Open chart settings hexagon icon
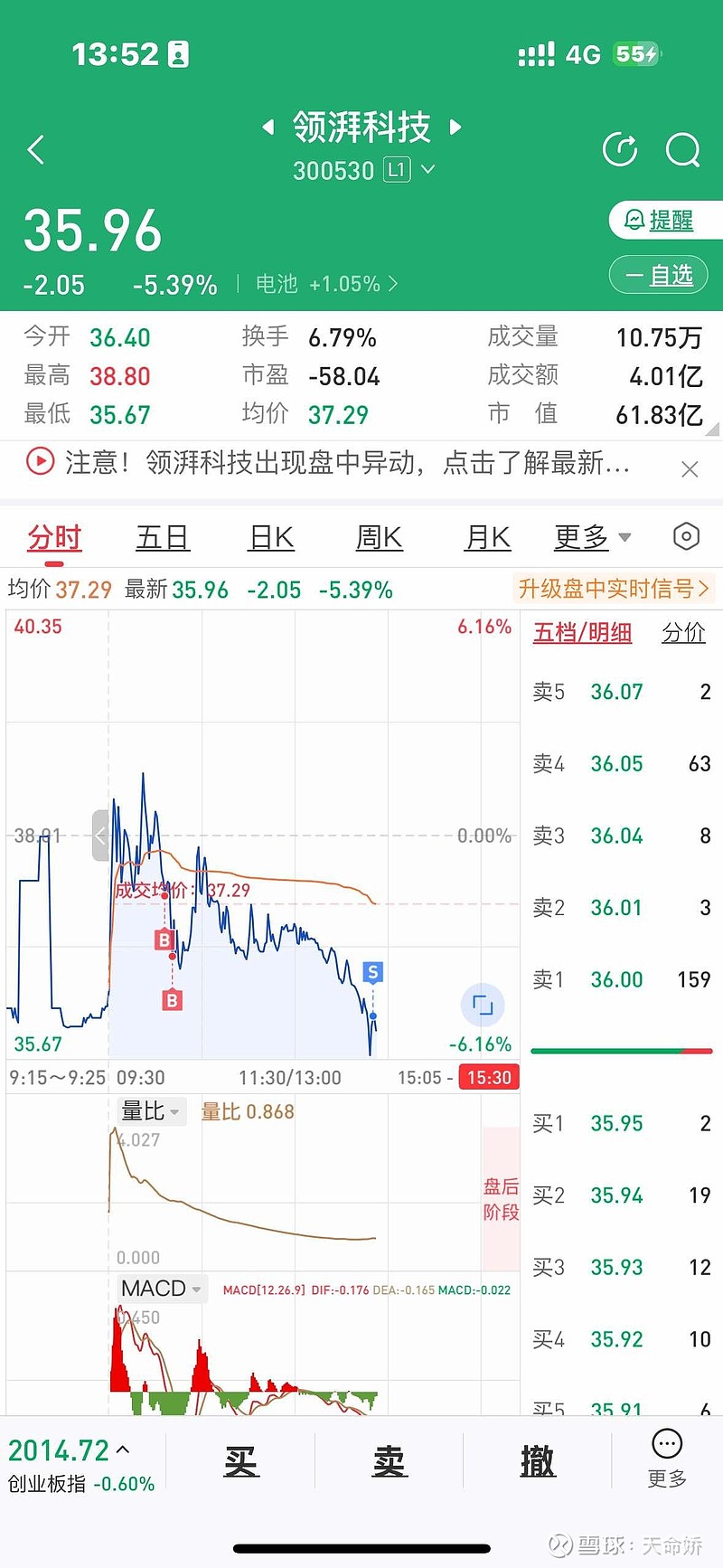 click(x=686, y=537)
